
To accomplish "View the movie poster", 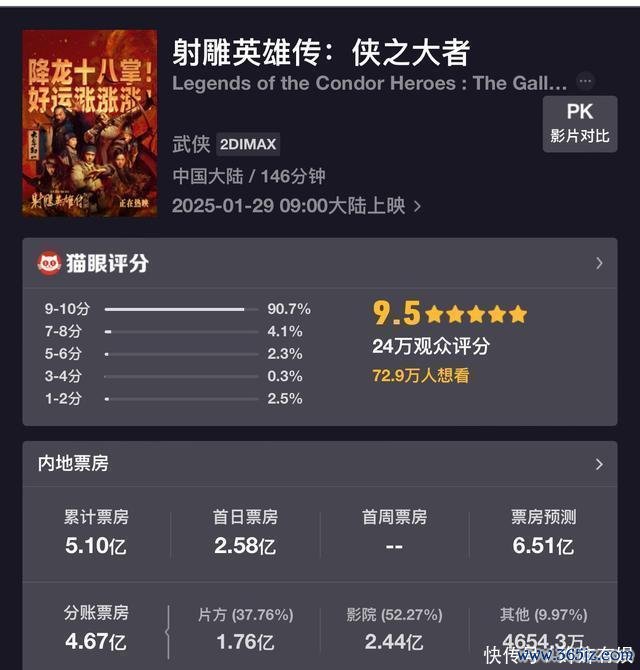I will click(90, 122).
